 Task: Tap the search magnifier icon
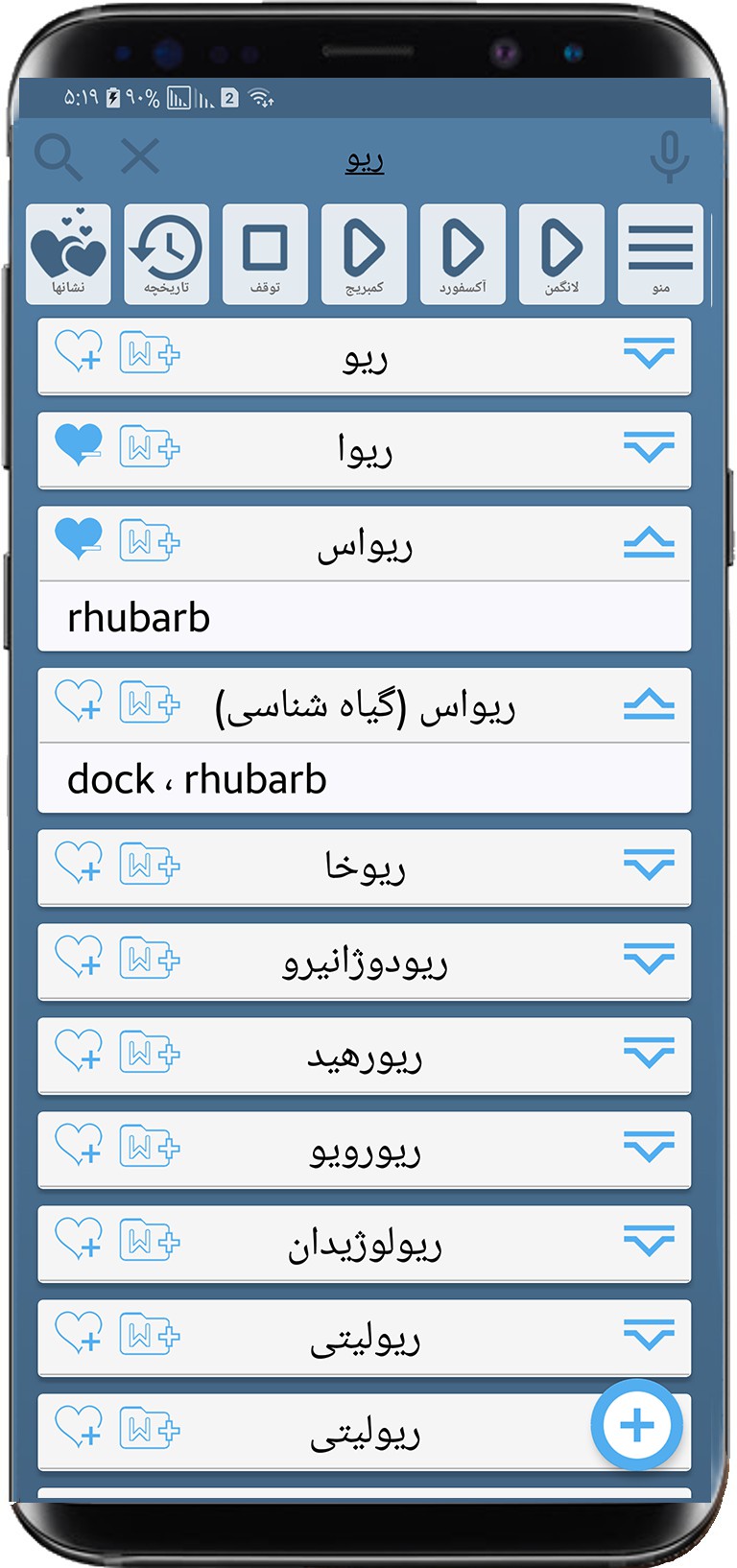58,157
